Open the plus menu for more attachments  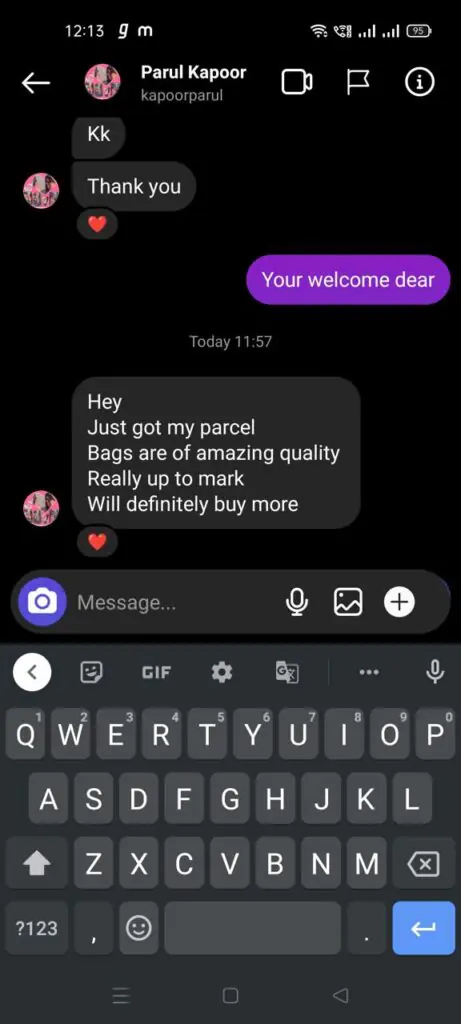coord(400,601)
